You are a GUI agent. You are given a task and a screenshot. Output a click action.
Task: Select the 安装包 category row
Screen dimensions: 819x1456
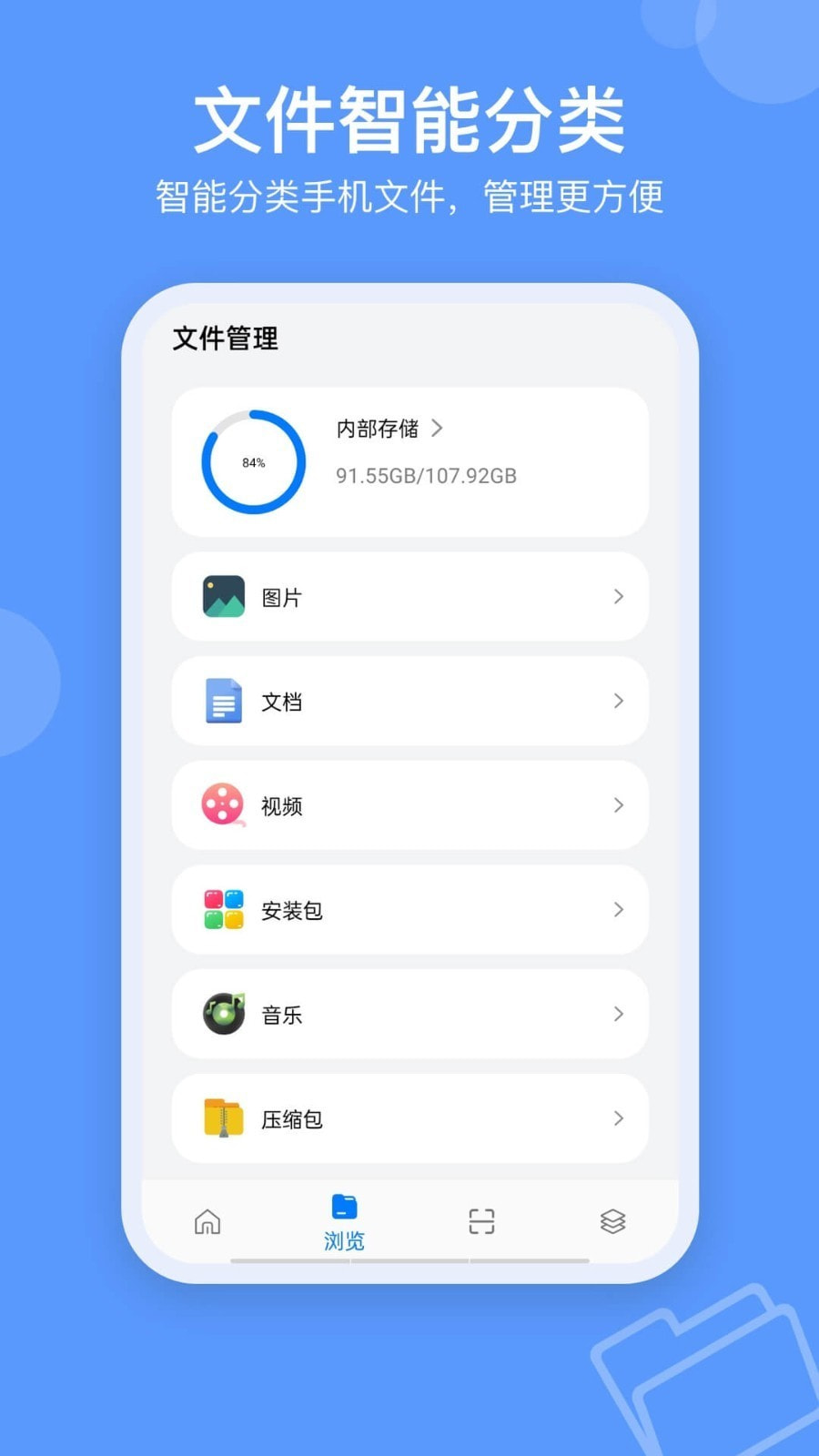pos(409,910)
